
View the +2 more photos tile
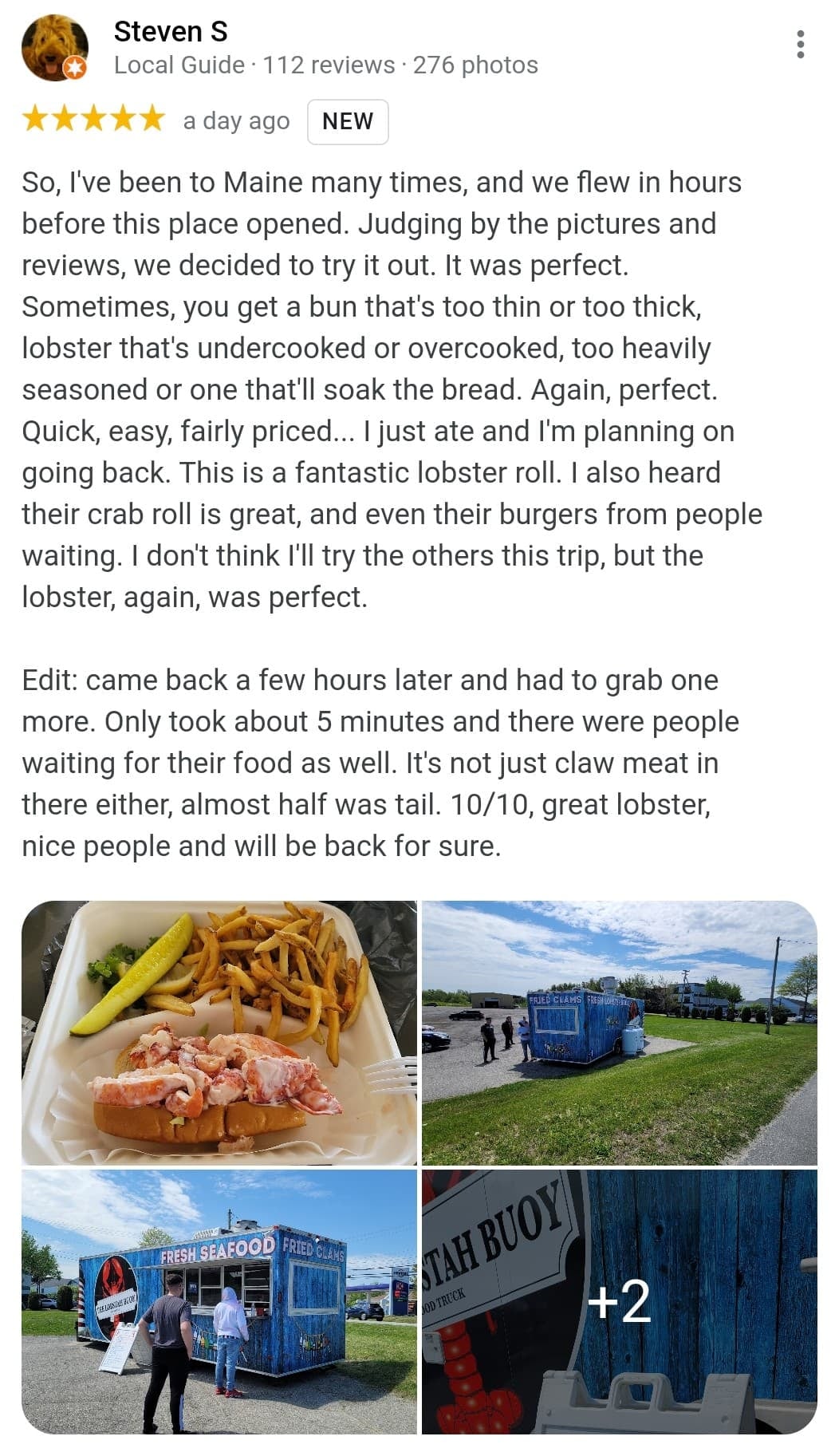coord(619,1300)
